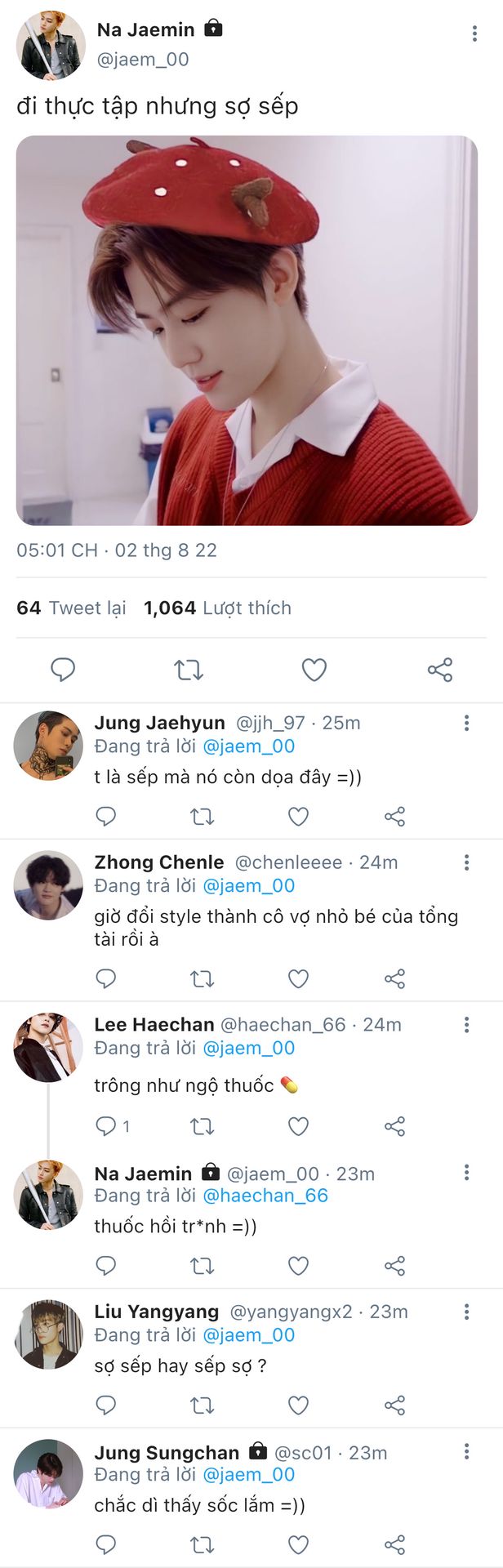
Task: Share Na Jaemin's main tweet
Action: [x=439, y=670]
